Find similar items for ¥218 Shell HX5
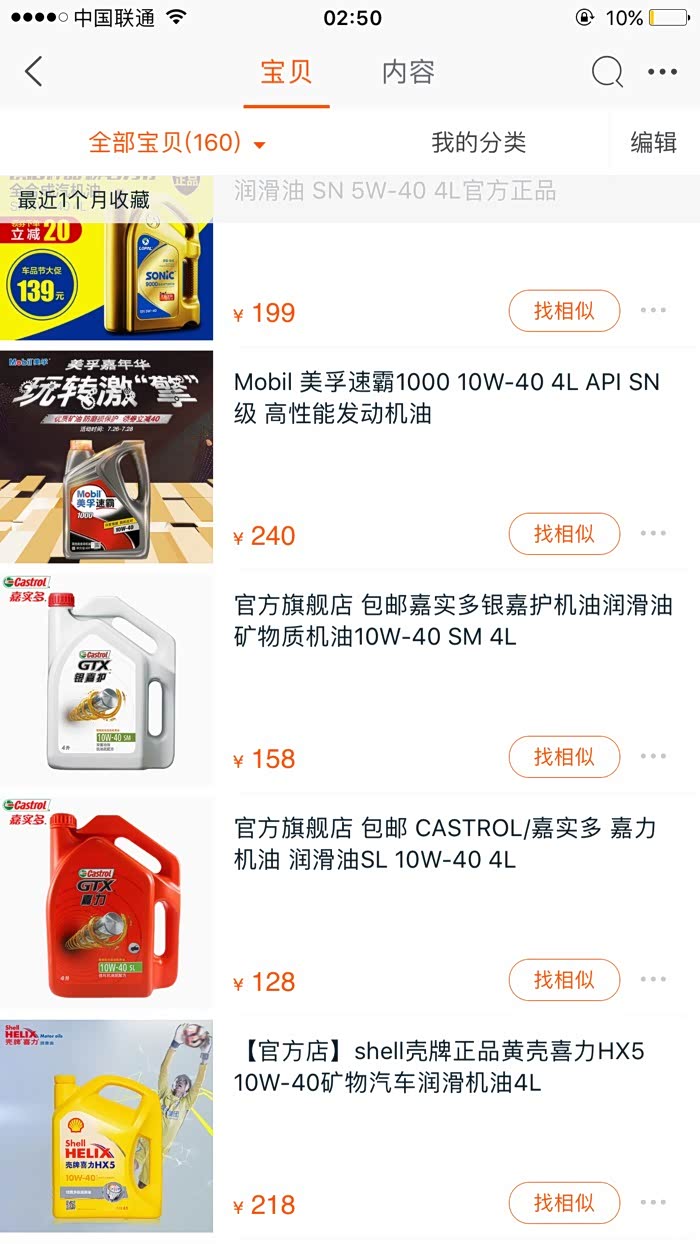Viewport: 700px width, 1244px height. pos(564,1203)
